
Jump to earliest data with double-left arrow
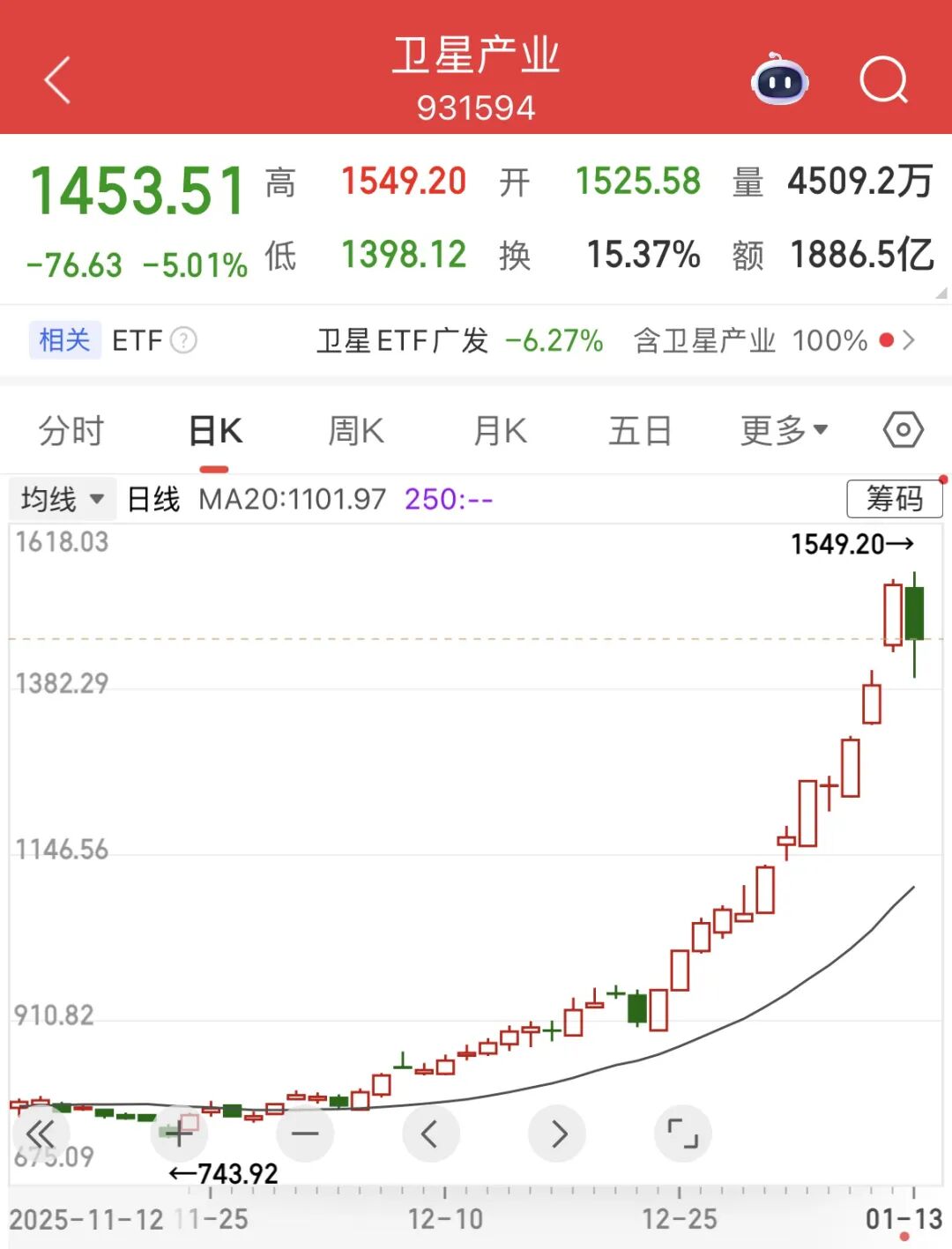tap(41, 1134)
